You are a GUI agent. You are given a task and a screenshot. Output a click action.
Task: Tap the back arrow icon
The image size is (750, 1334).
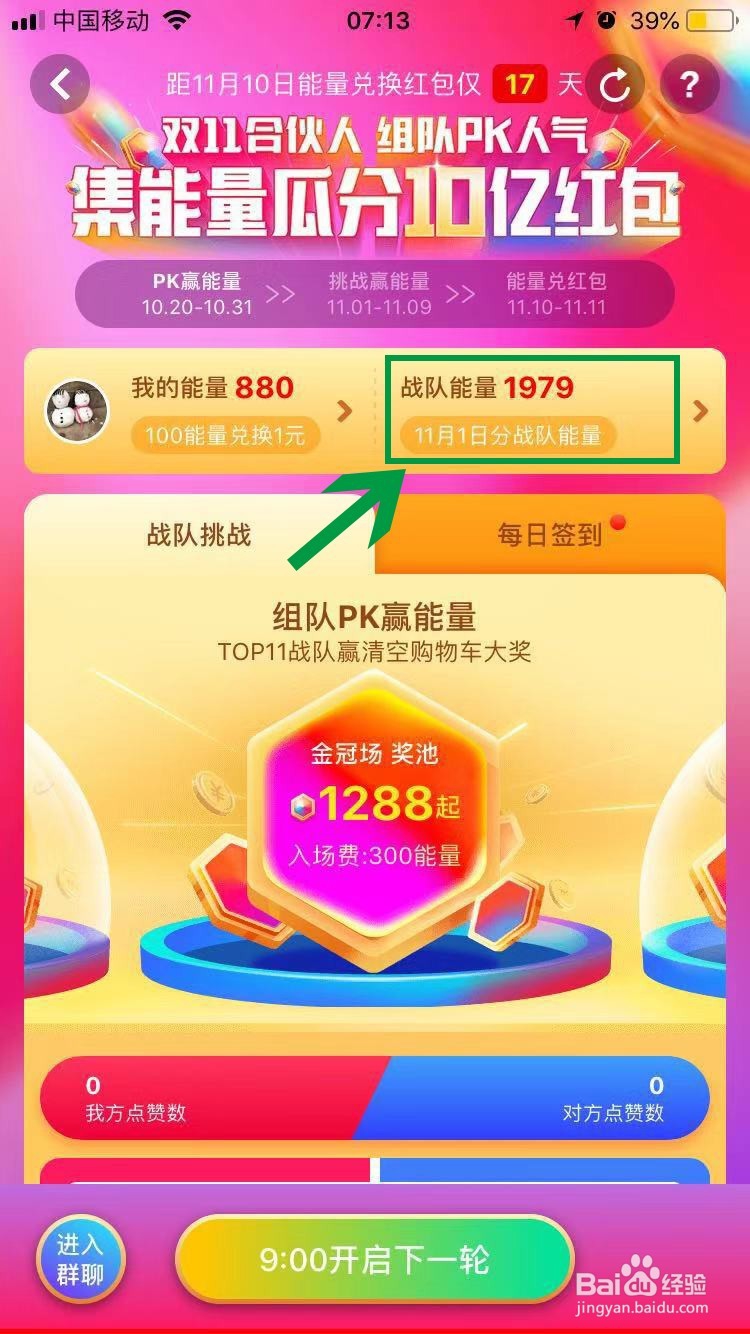pyautogui.click(x=60, y=84)
